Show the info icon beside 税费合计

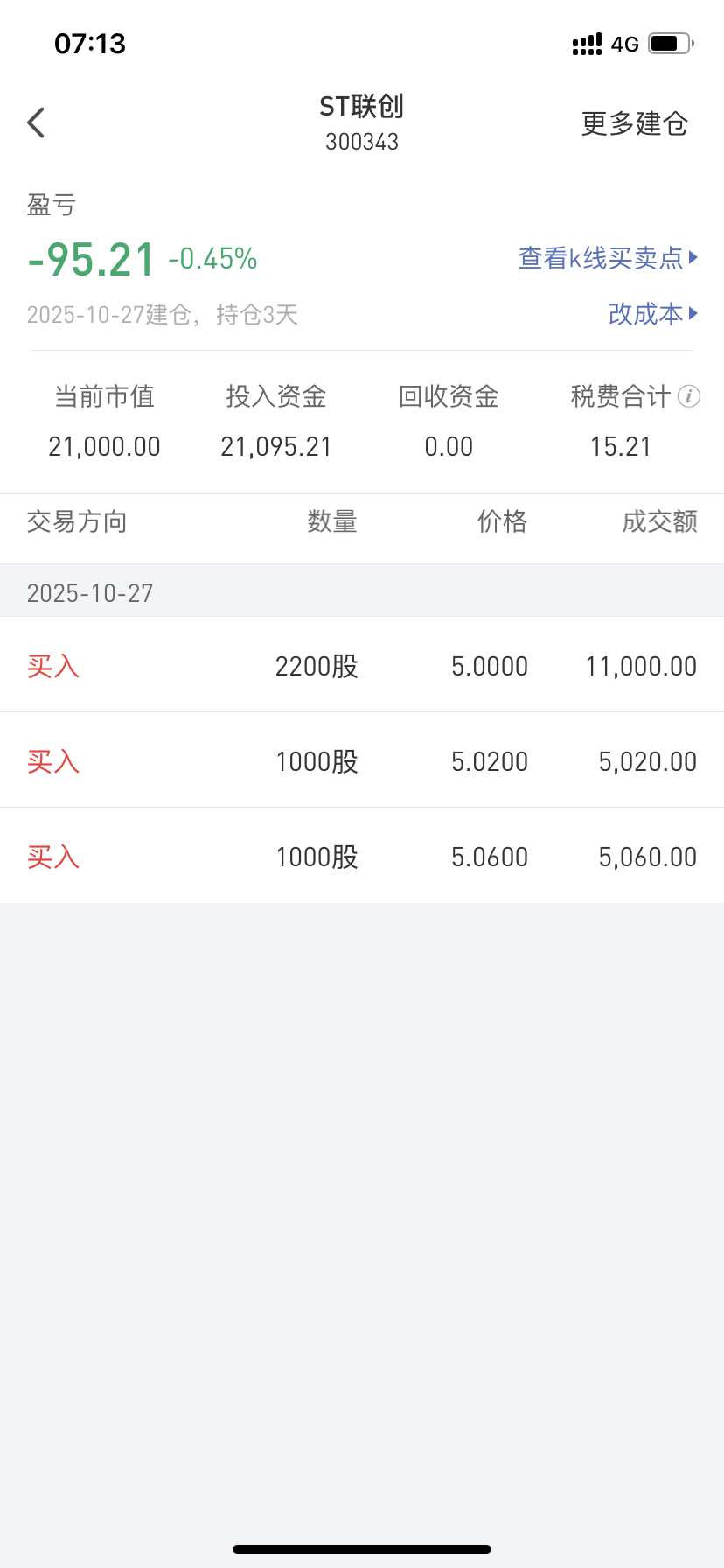pos(689,396)
